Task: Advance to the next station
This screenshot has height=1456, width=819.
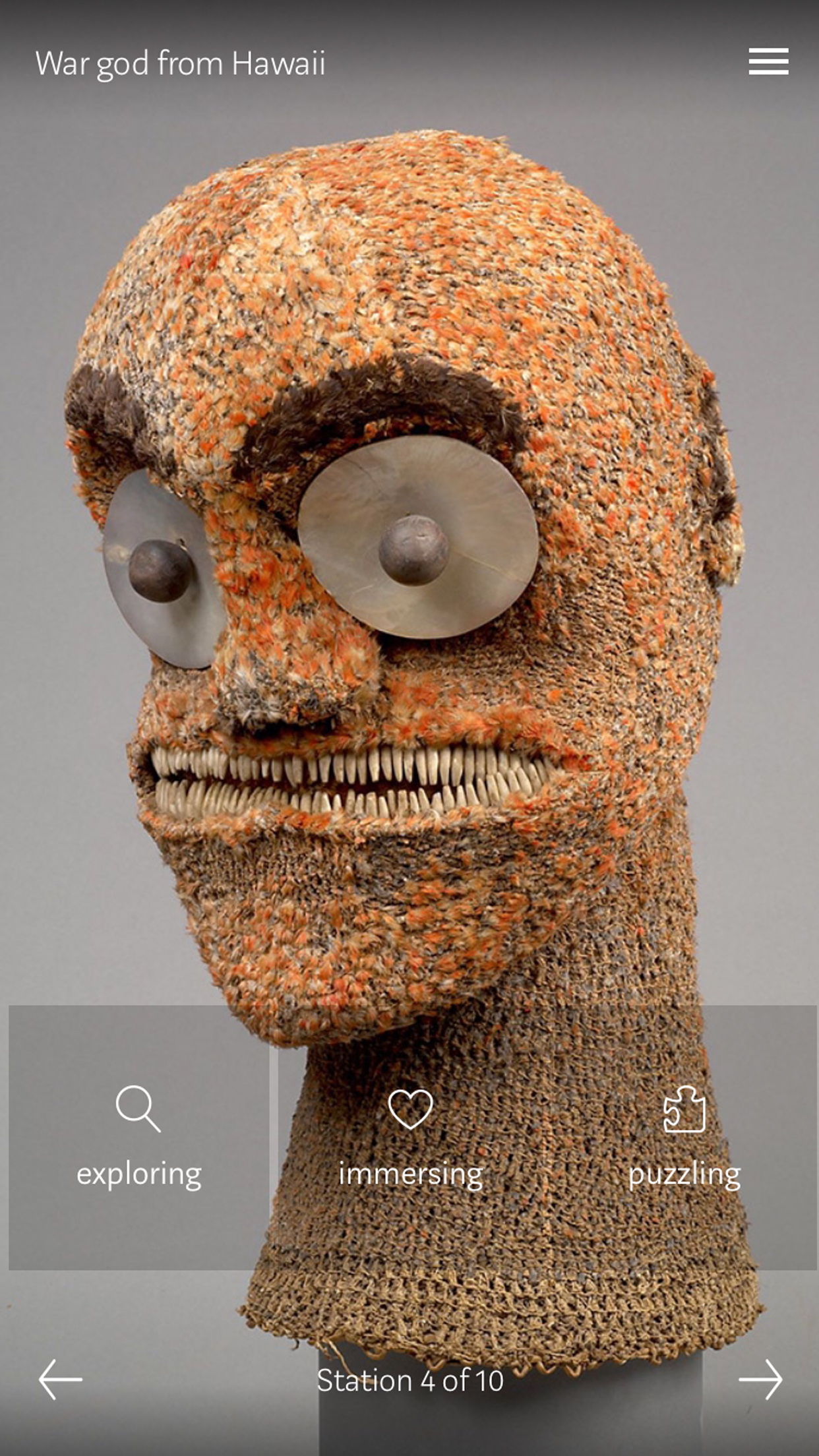Action: pyautogui.click(x=760, y=1380)
